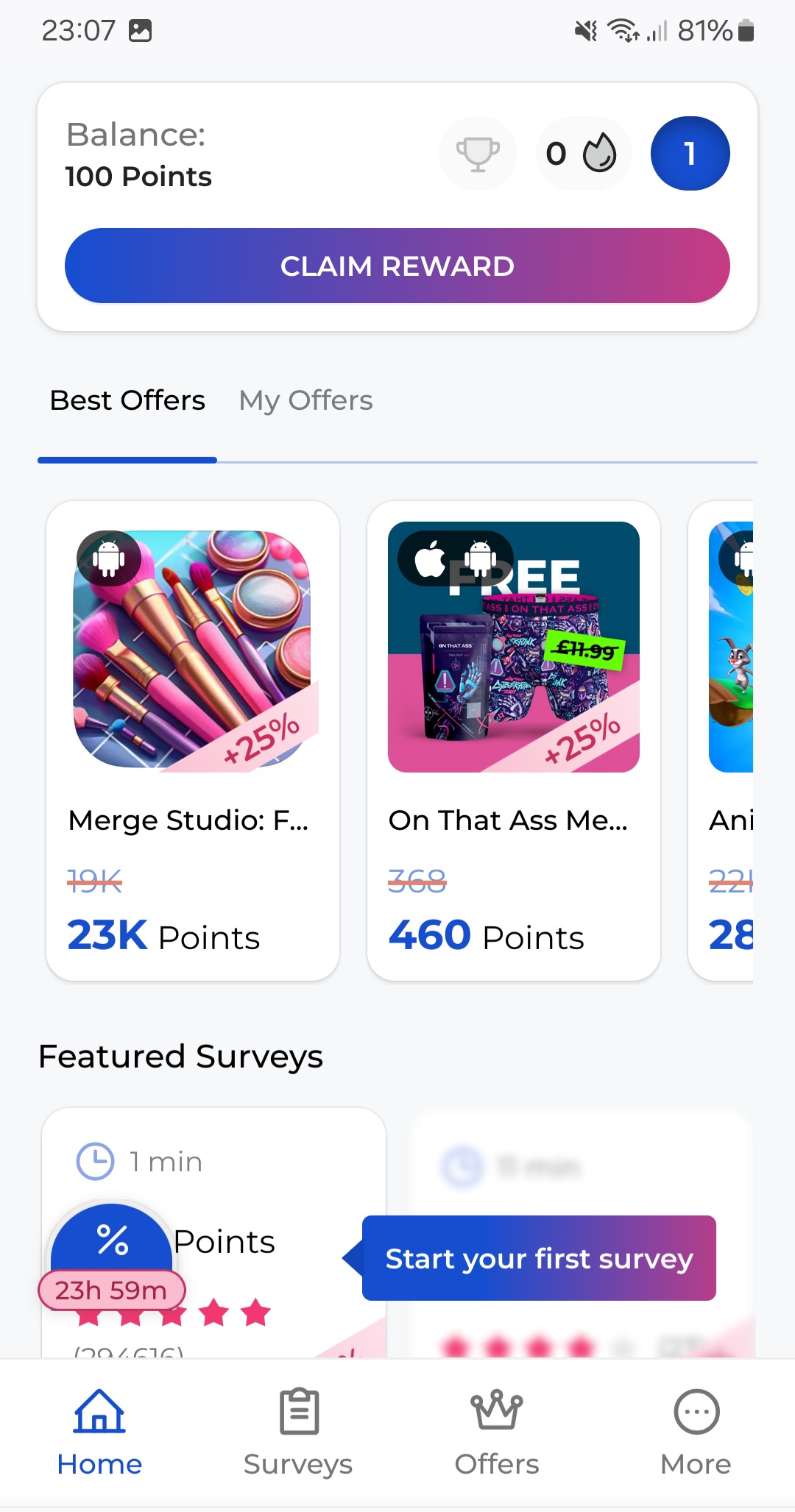Open the streak flame counter
Viewport: 795px width, 1512px height.
[x=582, y=154]
